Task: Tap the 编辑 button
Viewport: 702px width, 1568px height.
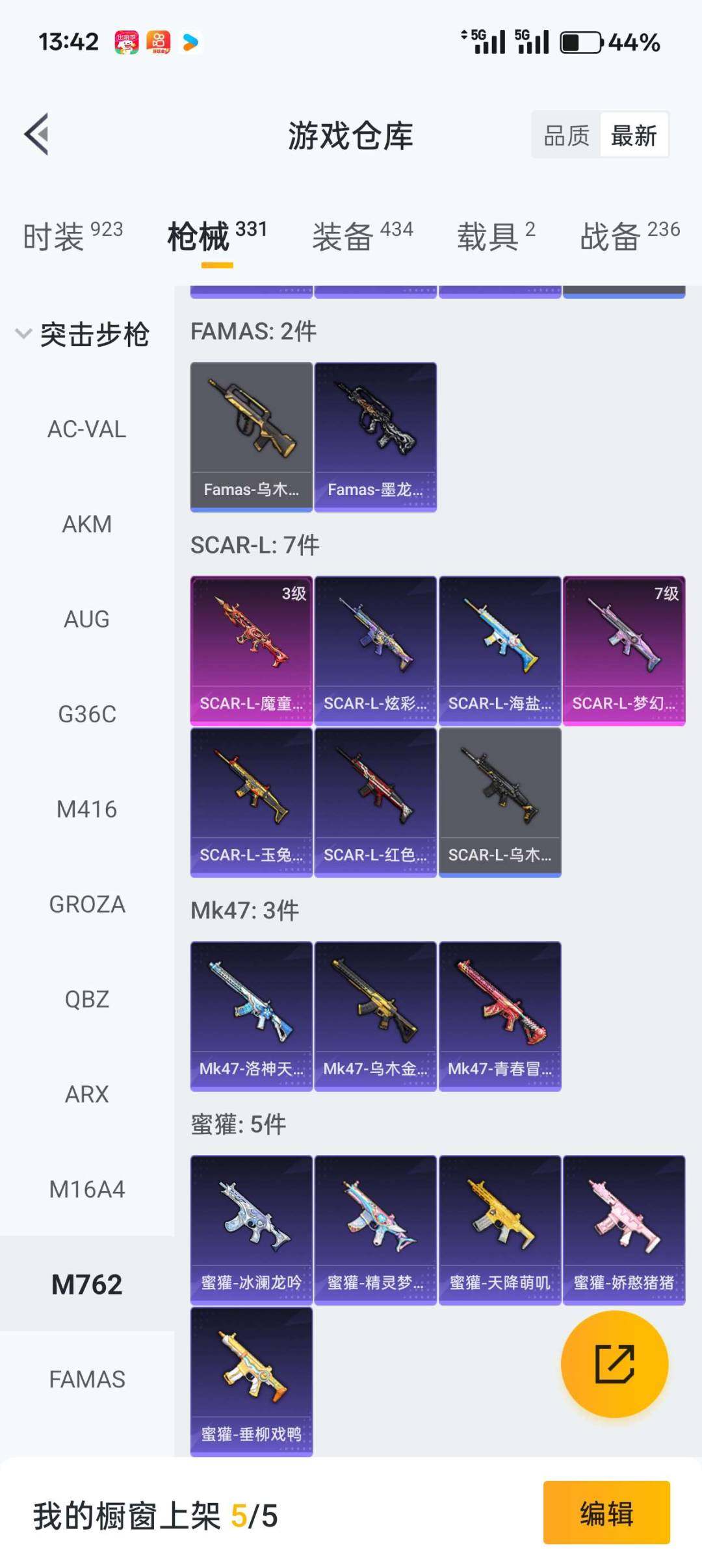Action: pos(606,1513)
